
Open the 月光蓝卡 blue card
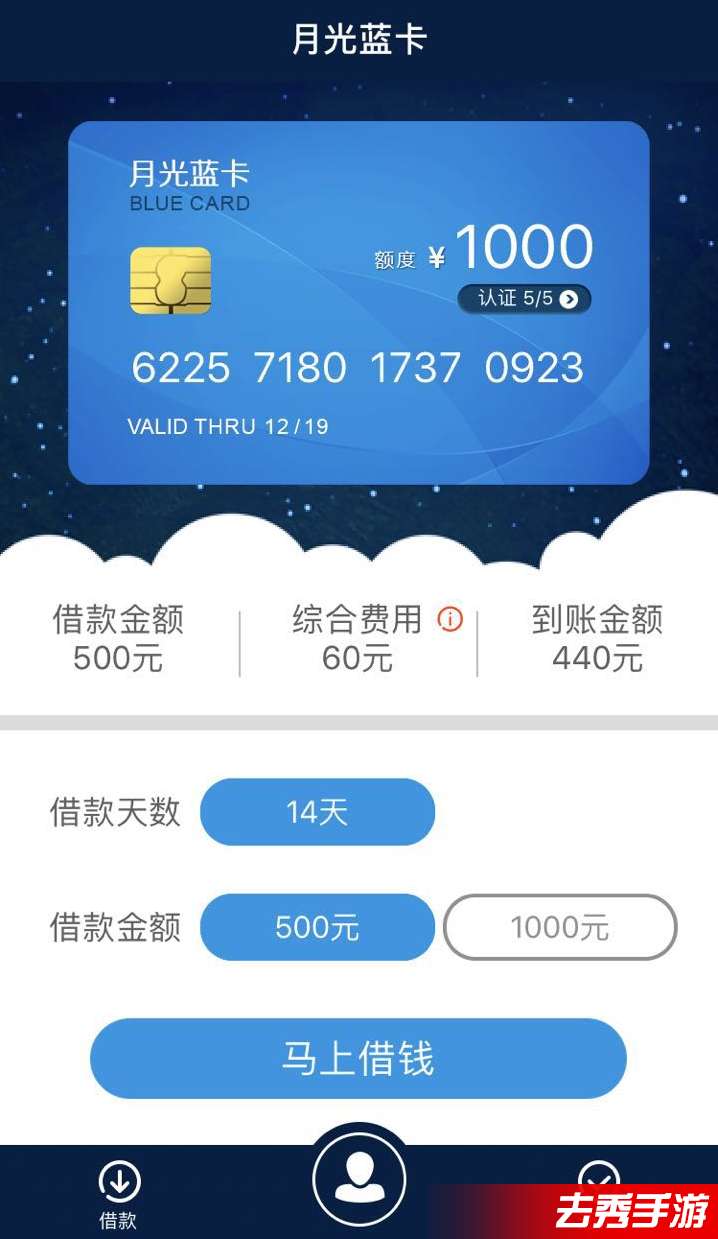click(359, 303)
